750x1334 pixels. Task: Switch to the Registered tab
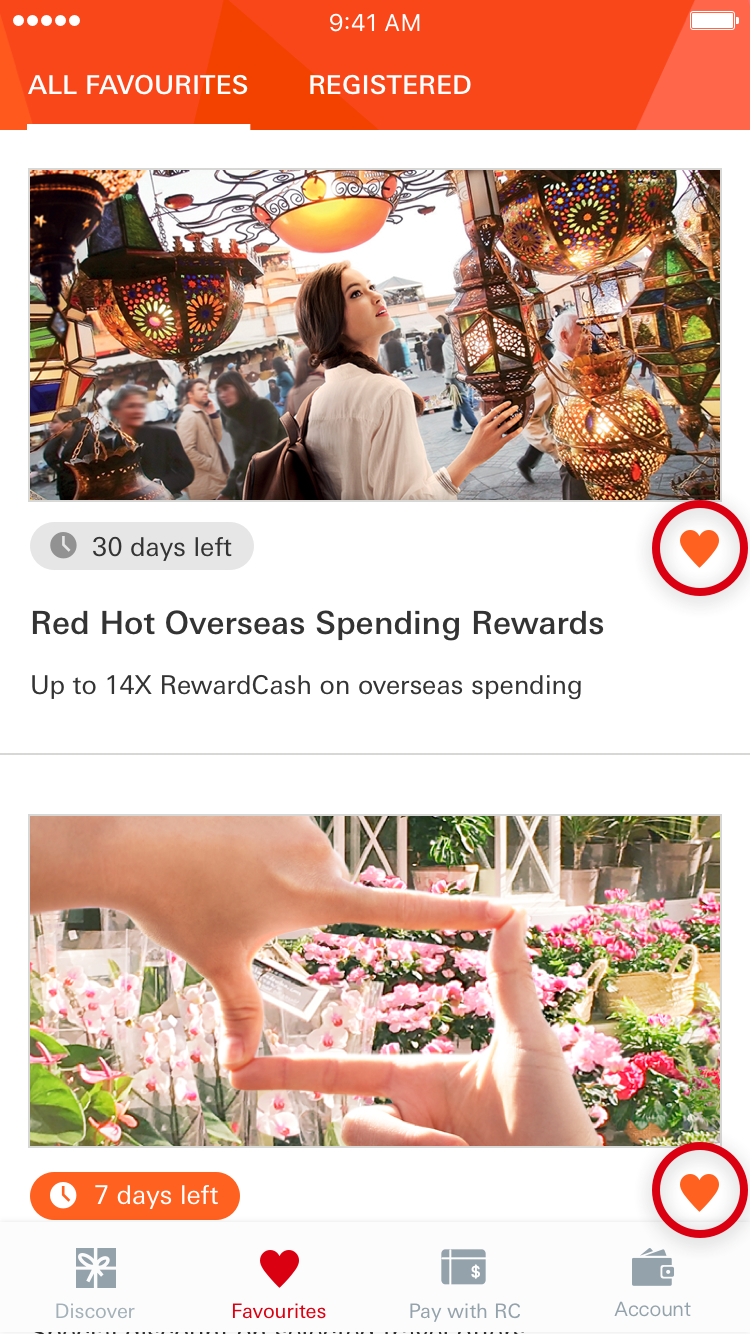[x=389, y=85]
